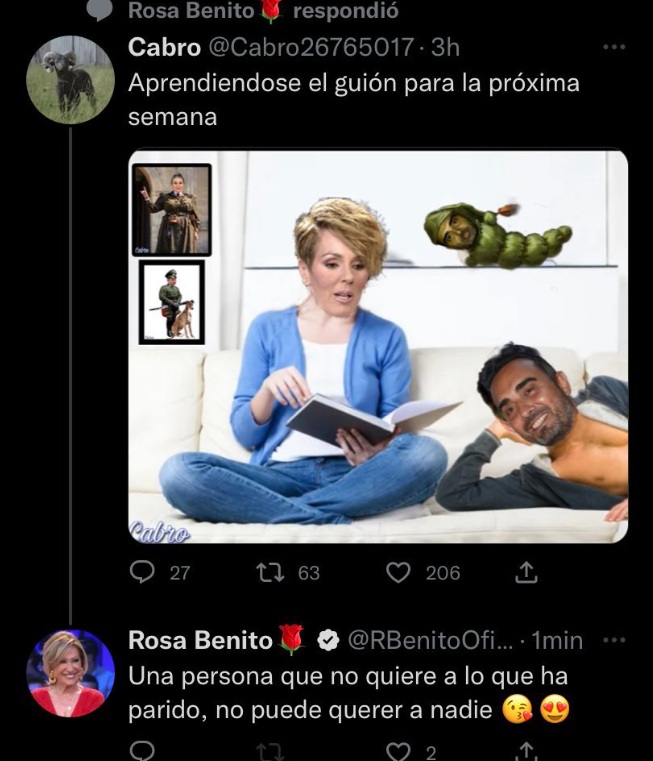Image resolution: width=653 pixels, height=761 pixels.
Task: Retweet Cabro's tweet
Action: 268,571
